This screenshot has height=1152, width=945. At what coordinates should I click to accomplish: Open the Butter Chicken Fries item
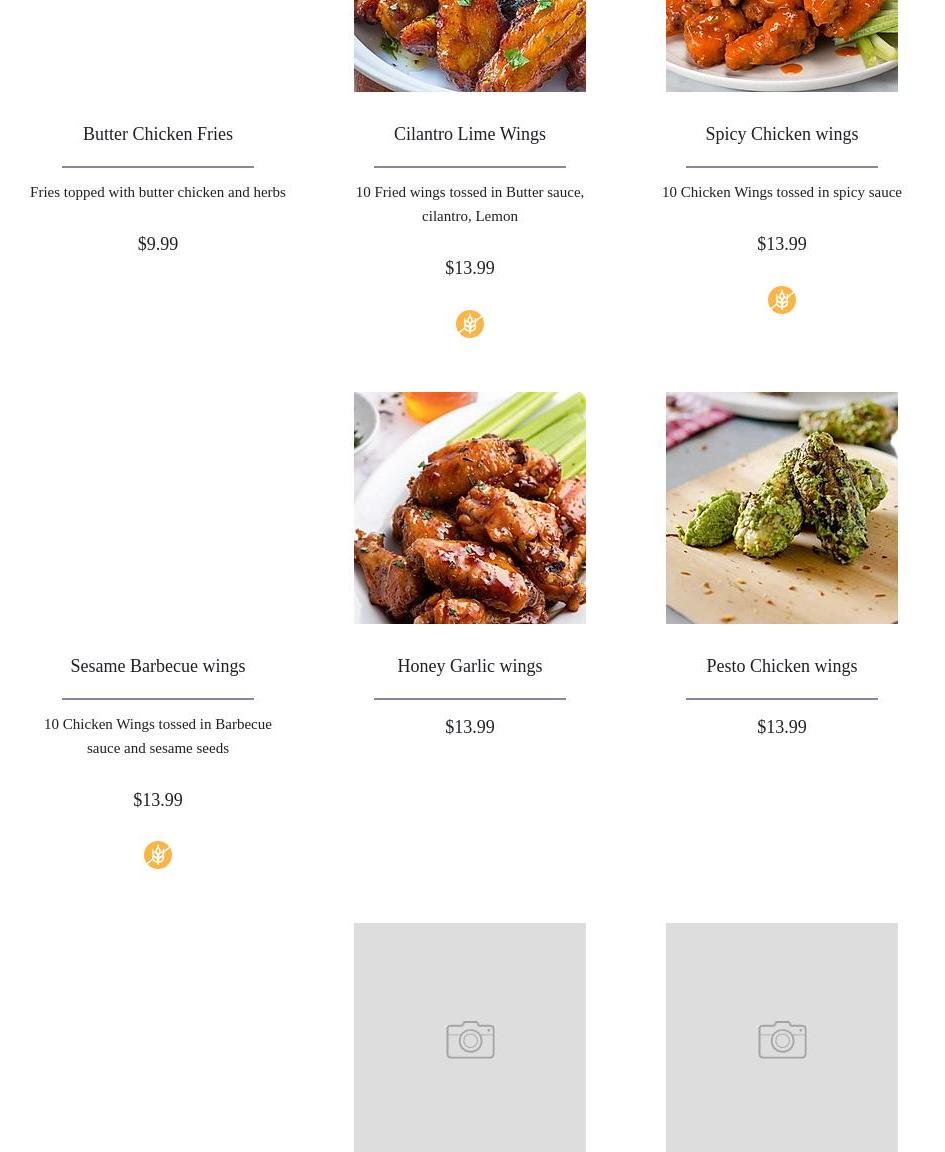(x=157, y=134)
